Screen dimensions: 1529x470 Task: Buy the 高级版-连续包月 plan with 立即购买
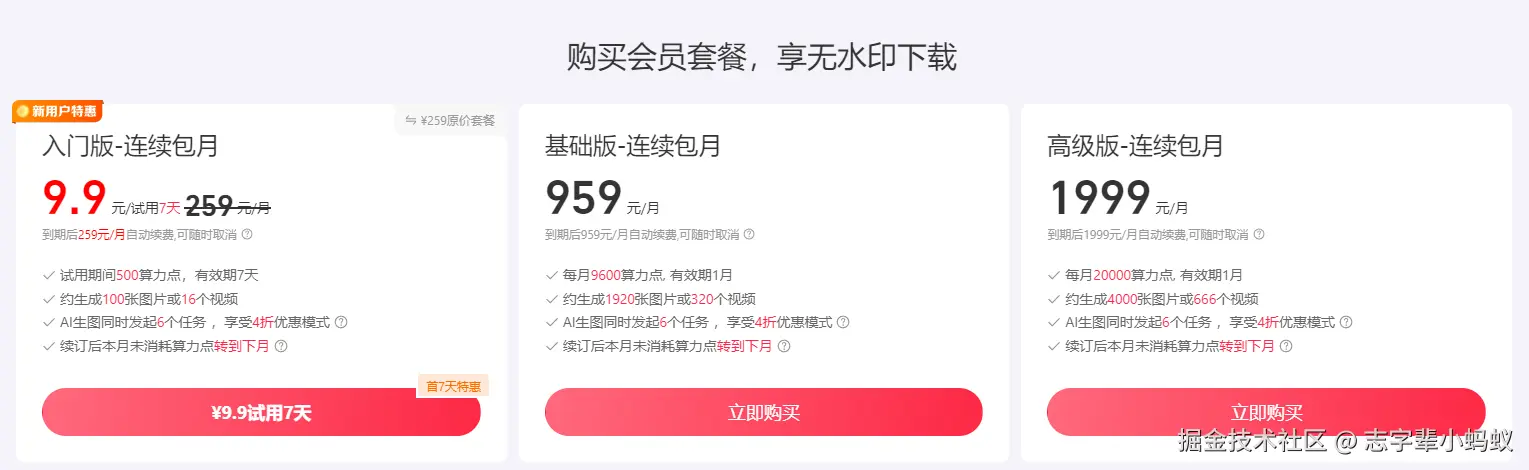click(1265, 413)
